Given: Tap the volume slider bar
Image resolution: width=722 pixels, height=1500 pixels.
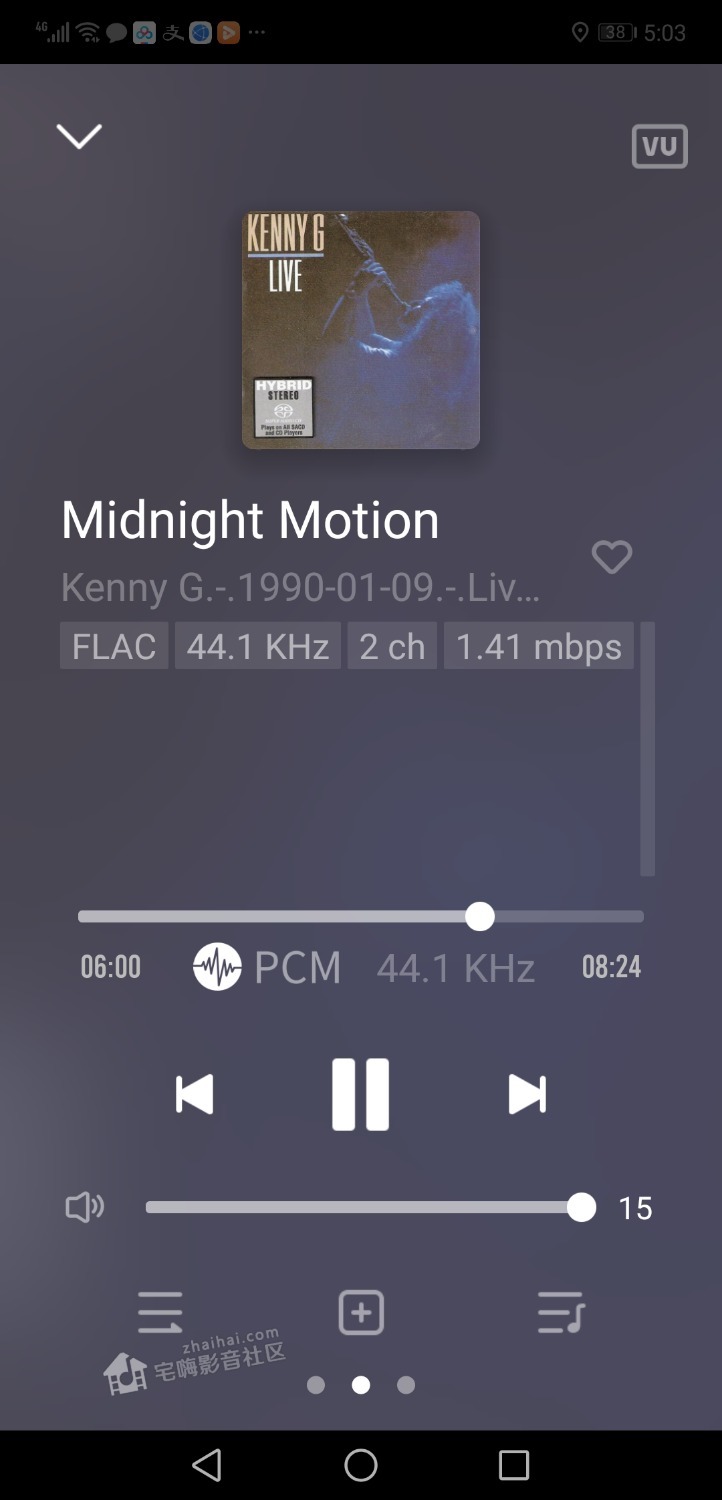Looking at the screenshot, I should [x=360, y=1207].
